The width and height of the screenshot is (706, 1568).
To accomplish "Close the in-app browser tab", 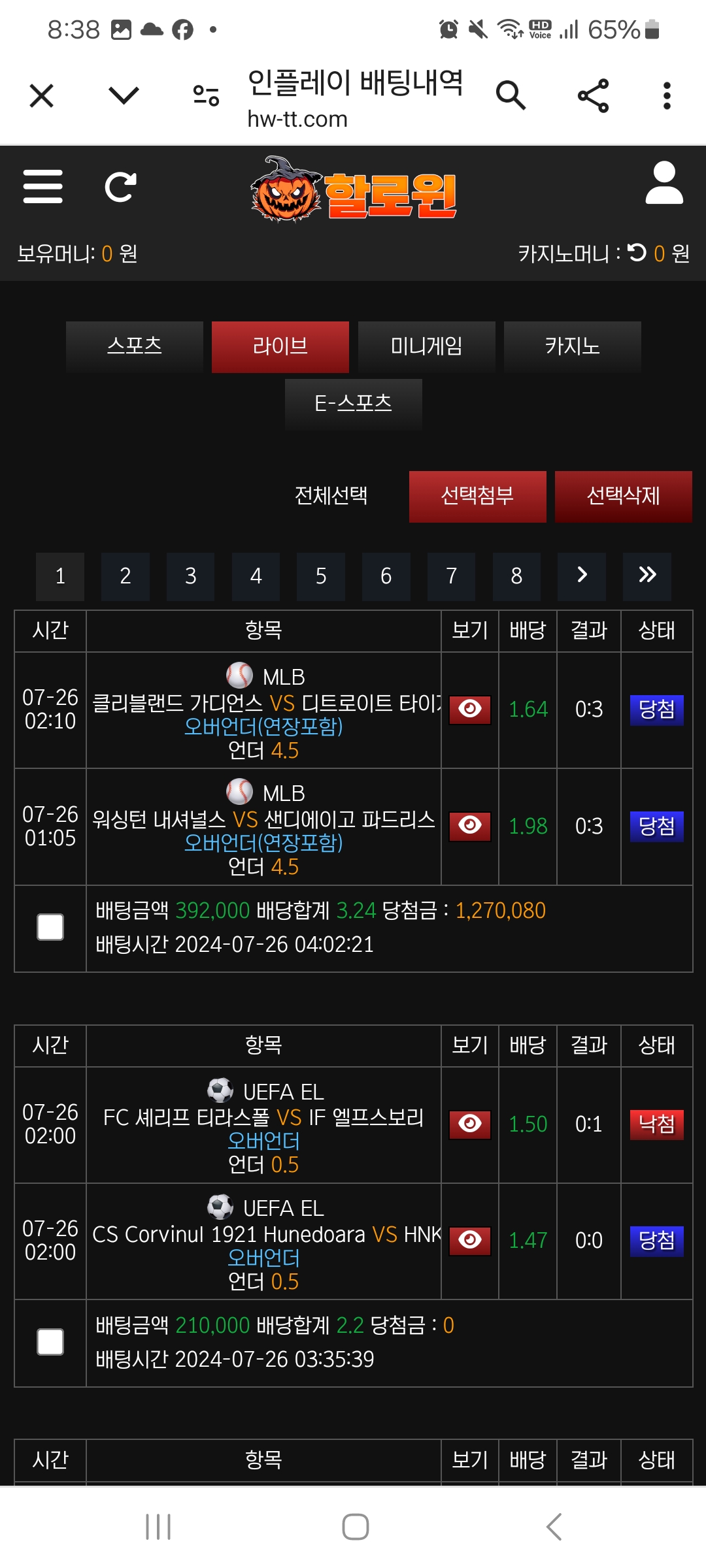I will pyautogui.click(x=42, y=96).
